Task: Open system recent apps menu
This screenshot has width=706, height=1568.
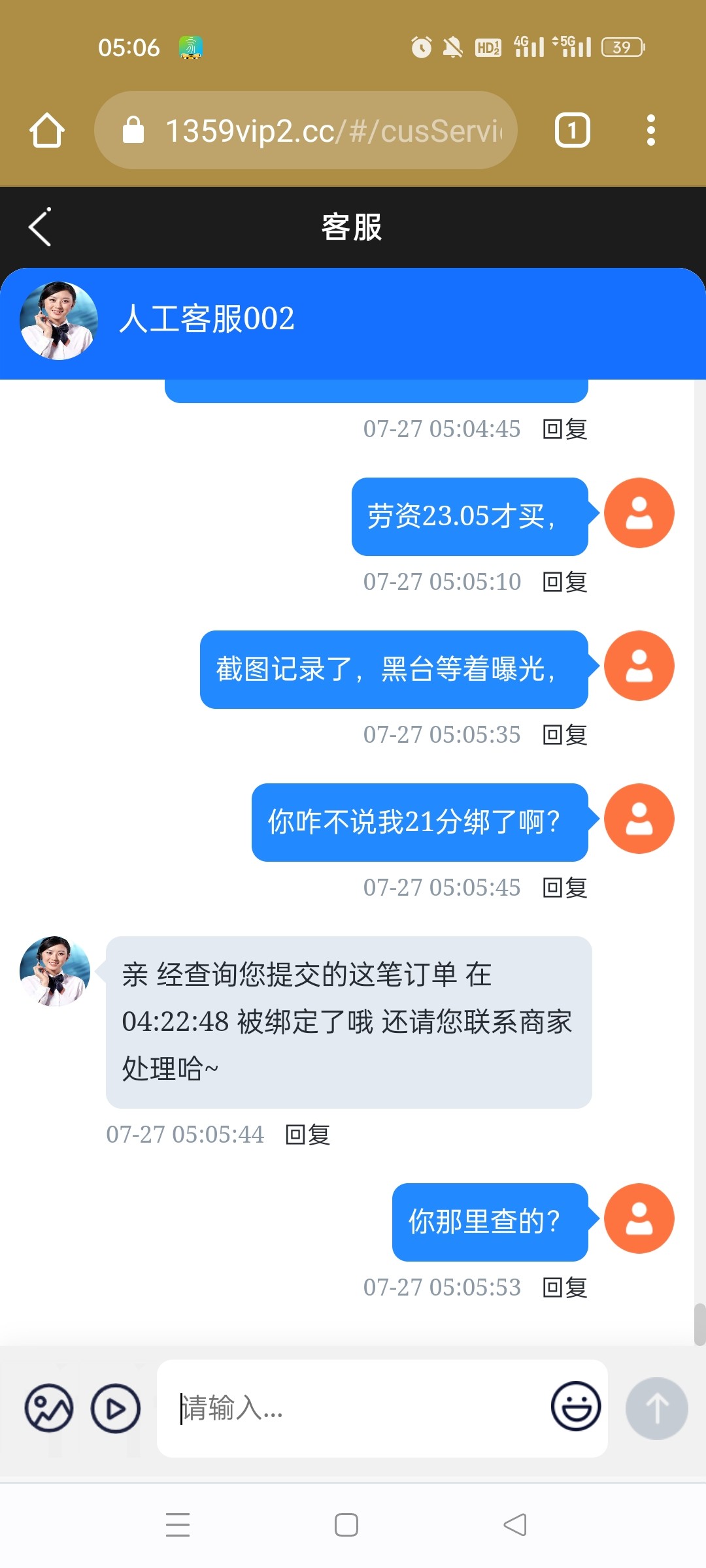Action: tap(177, 1525)
